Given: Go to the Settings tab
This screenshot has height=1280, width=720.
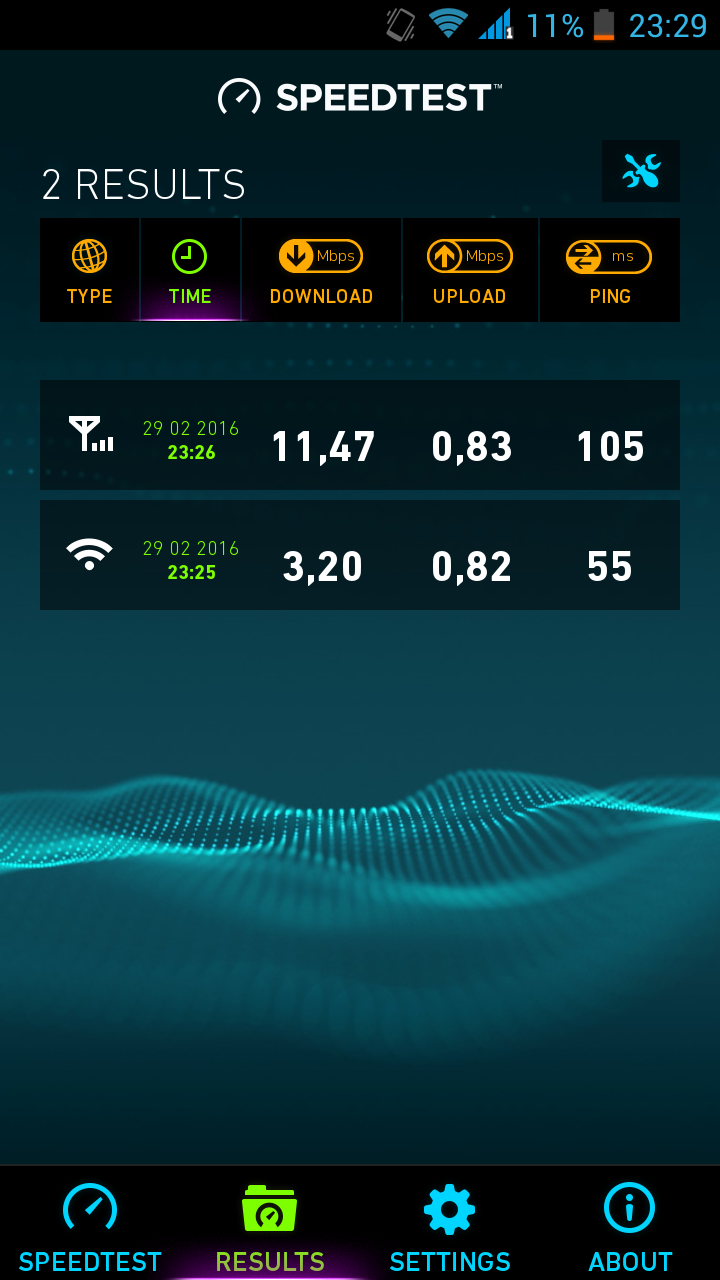Looking at the screenshot, I should click(450, 1225).
